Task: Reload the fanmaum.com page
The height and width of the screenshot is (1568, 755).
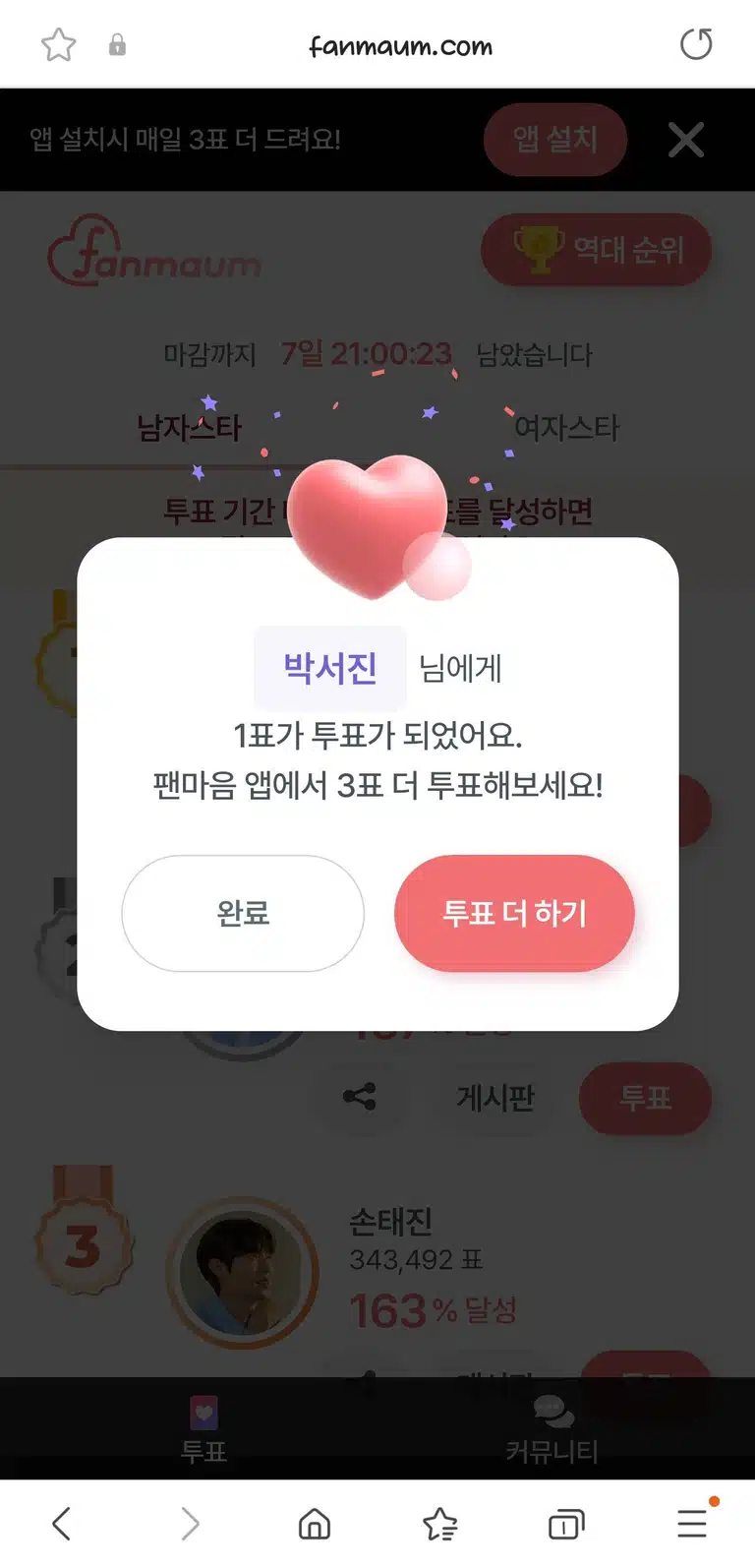Action: (x=696, y=44)
